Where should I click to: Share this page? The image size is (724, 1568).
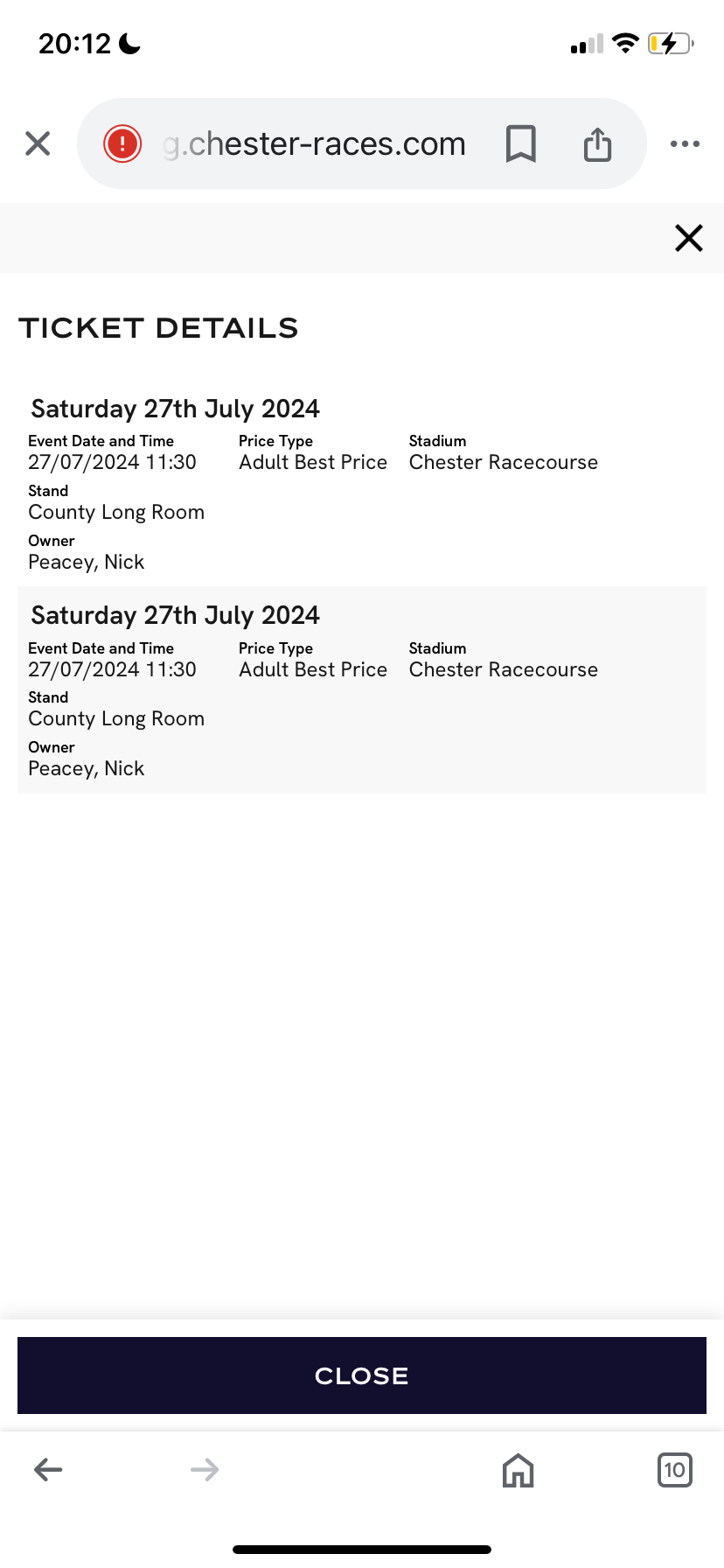598,143
